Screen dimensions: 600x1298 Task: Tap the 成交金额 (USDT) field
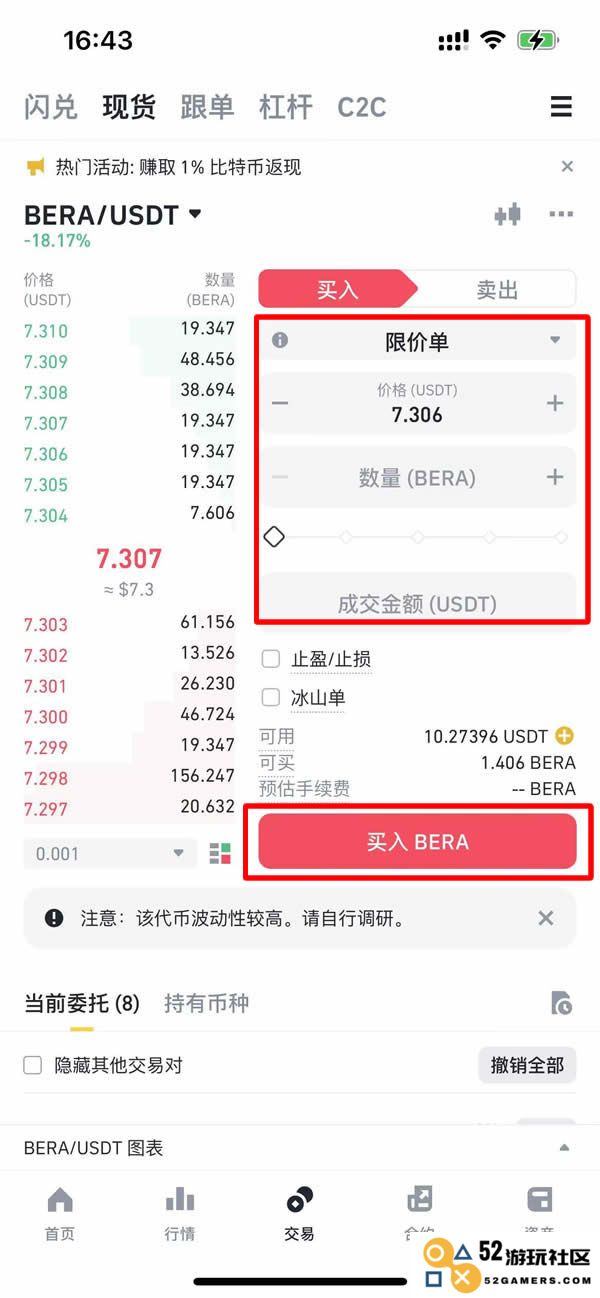click(x=417, y=603)
